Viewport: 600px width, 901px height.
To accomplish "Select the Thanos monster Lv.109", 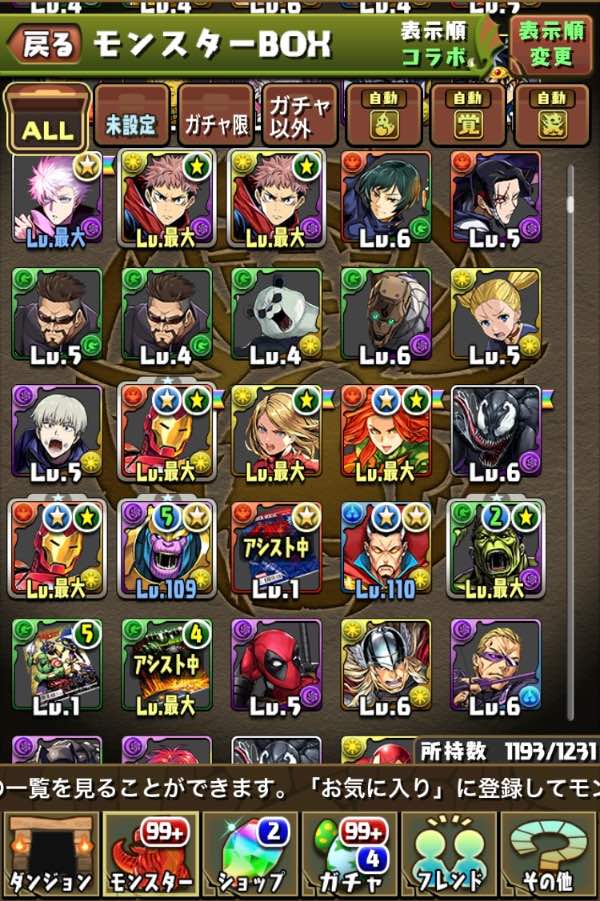I will 167,549.
